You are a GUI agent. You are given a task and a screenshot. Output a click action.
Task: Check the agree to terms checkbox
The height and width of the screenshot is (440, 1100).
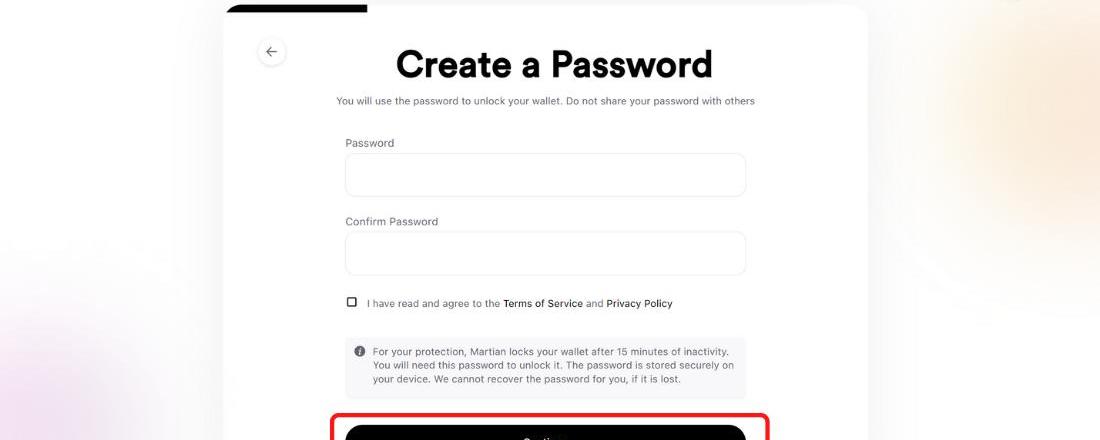click(352, 302)
